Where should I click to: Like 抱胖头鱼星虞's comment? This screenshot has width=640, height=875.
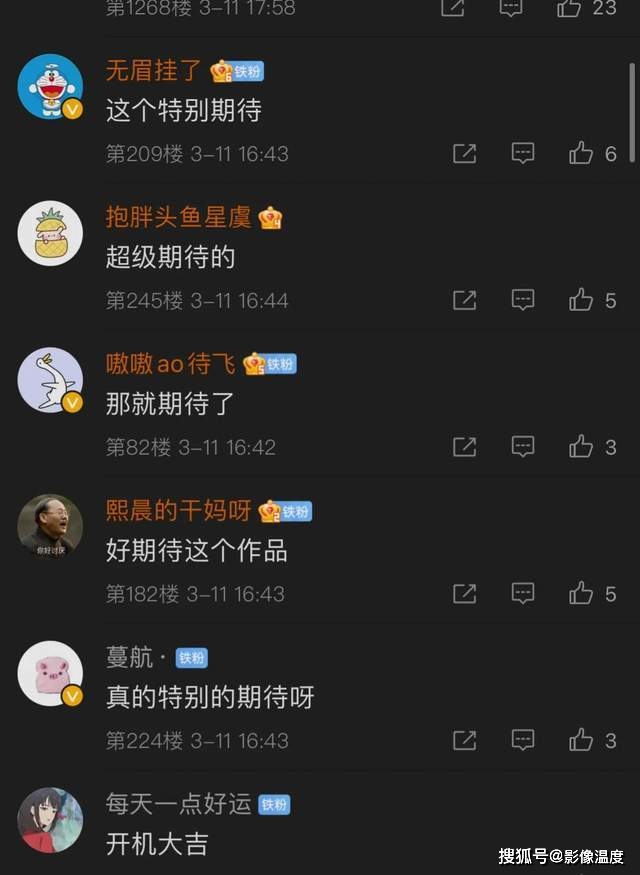[x=581, y=300]
